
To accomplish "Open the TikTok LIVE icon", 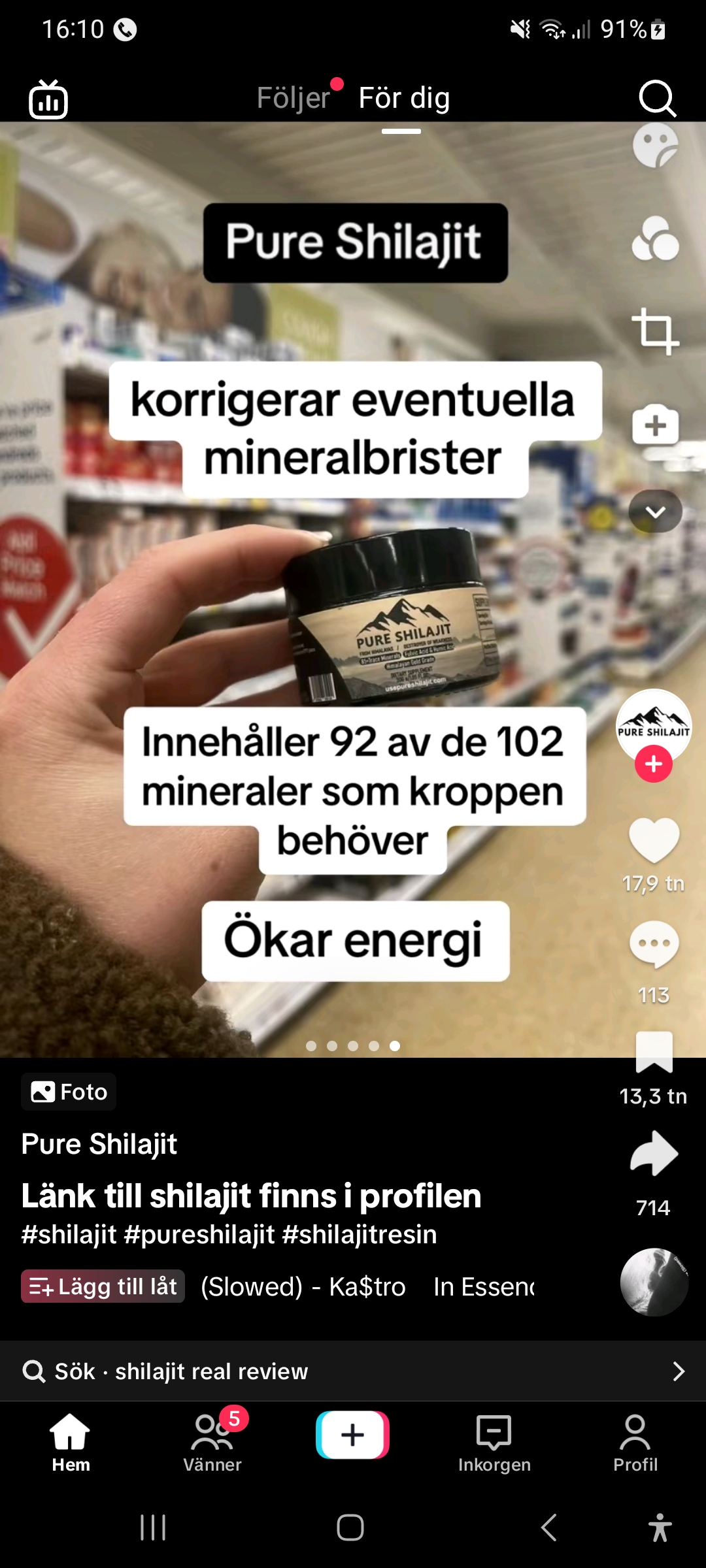I will pyautogui.click(x=48, y=100).
